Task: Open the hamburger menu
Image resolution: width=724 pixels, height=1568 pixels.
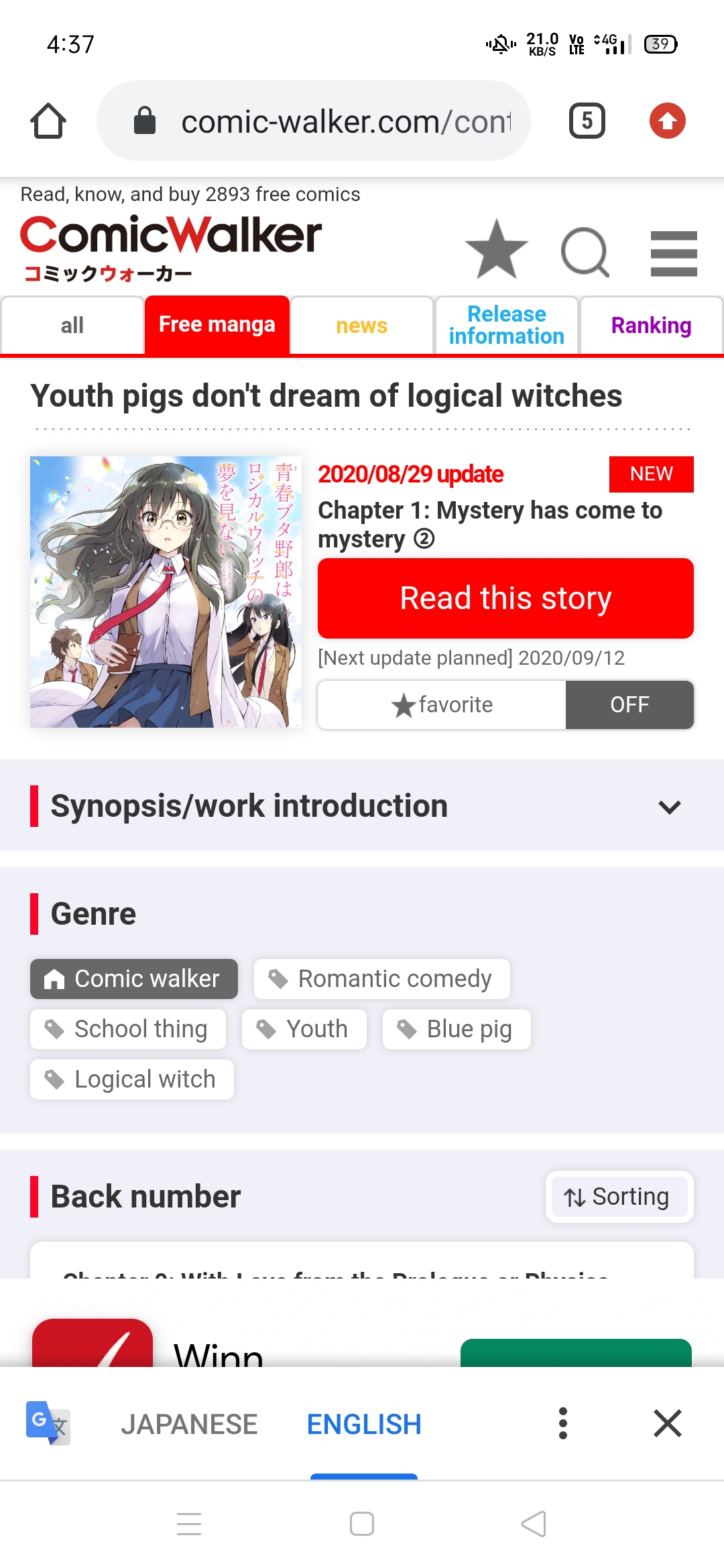Action: click(673, 253)
